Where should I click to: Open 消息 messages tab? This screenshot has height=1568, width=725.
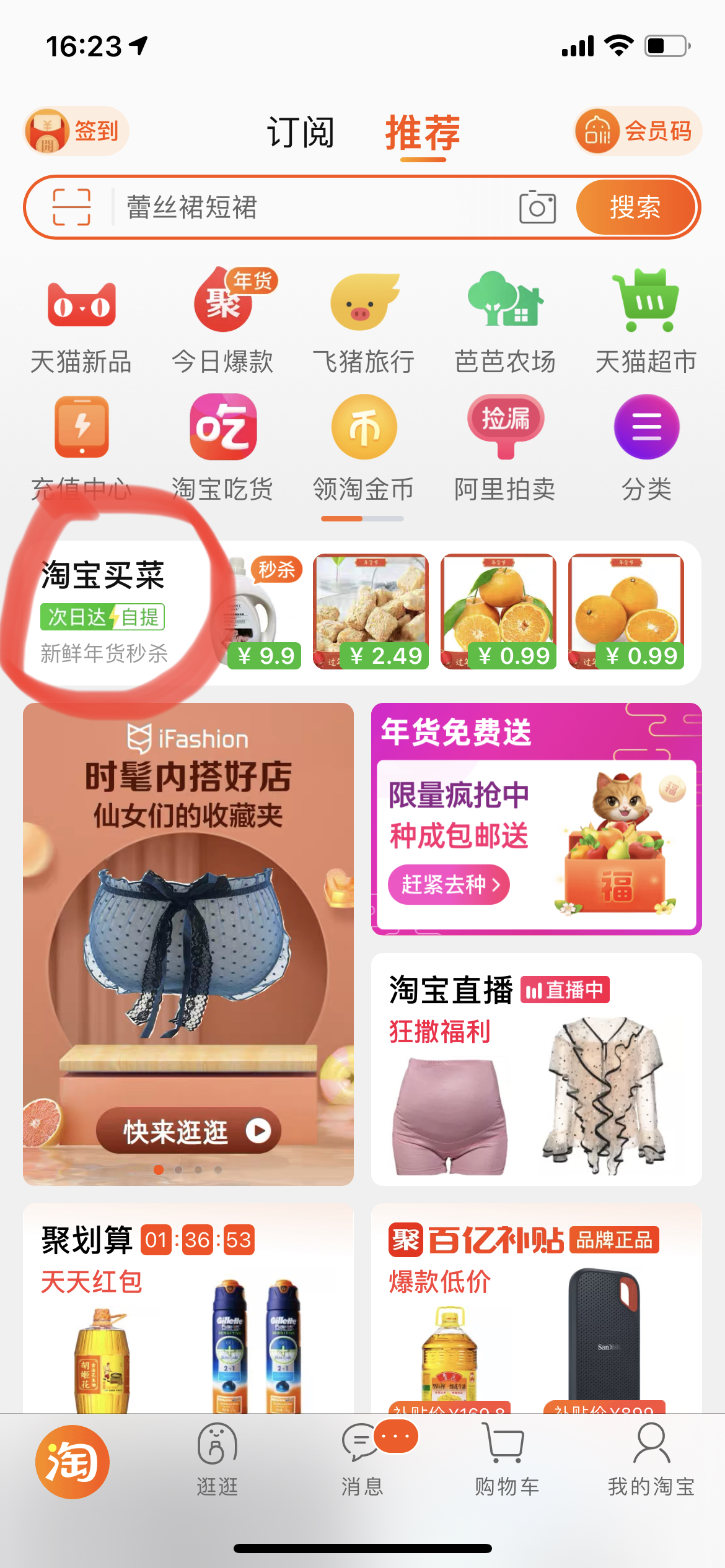tap(363, 1460)
